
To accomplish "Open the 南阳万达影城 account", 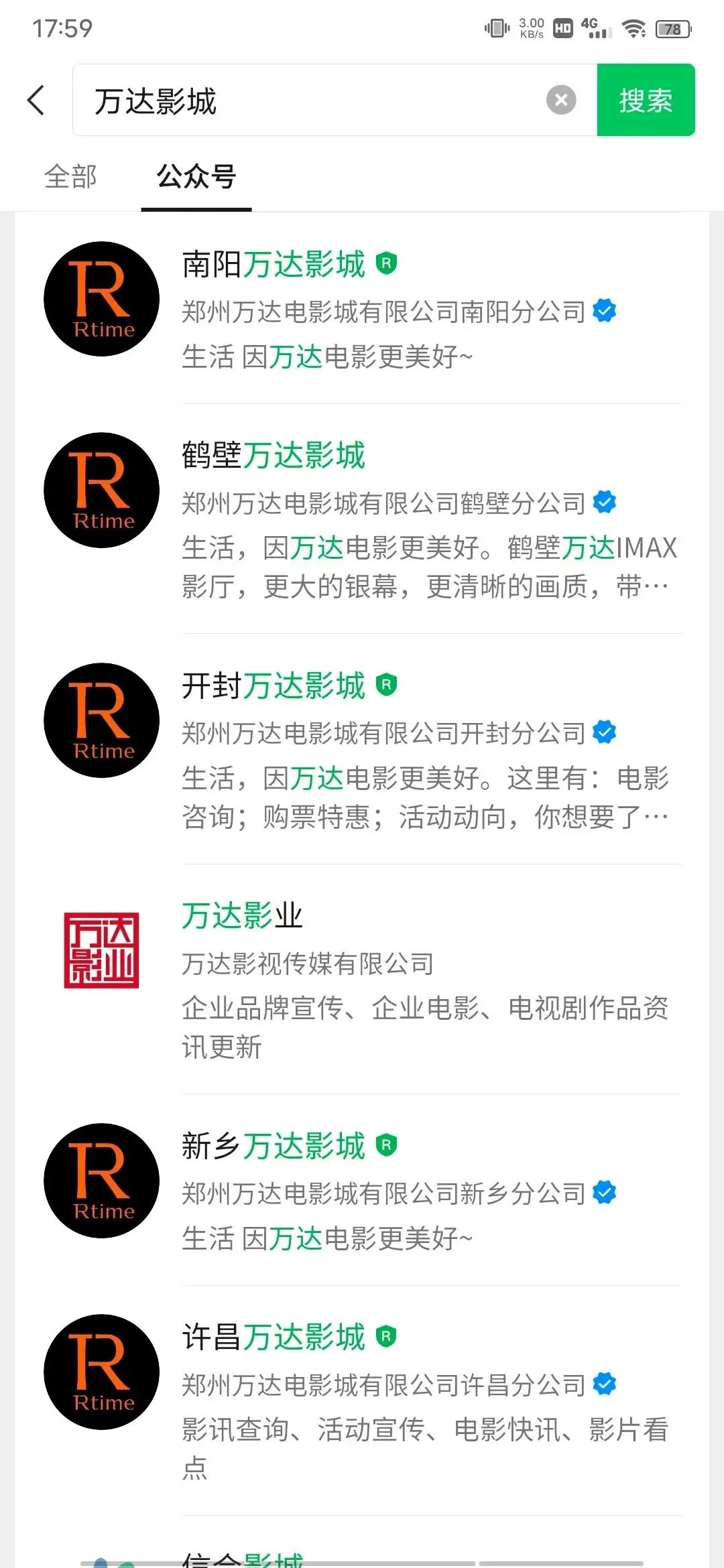I will 362,308.
